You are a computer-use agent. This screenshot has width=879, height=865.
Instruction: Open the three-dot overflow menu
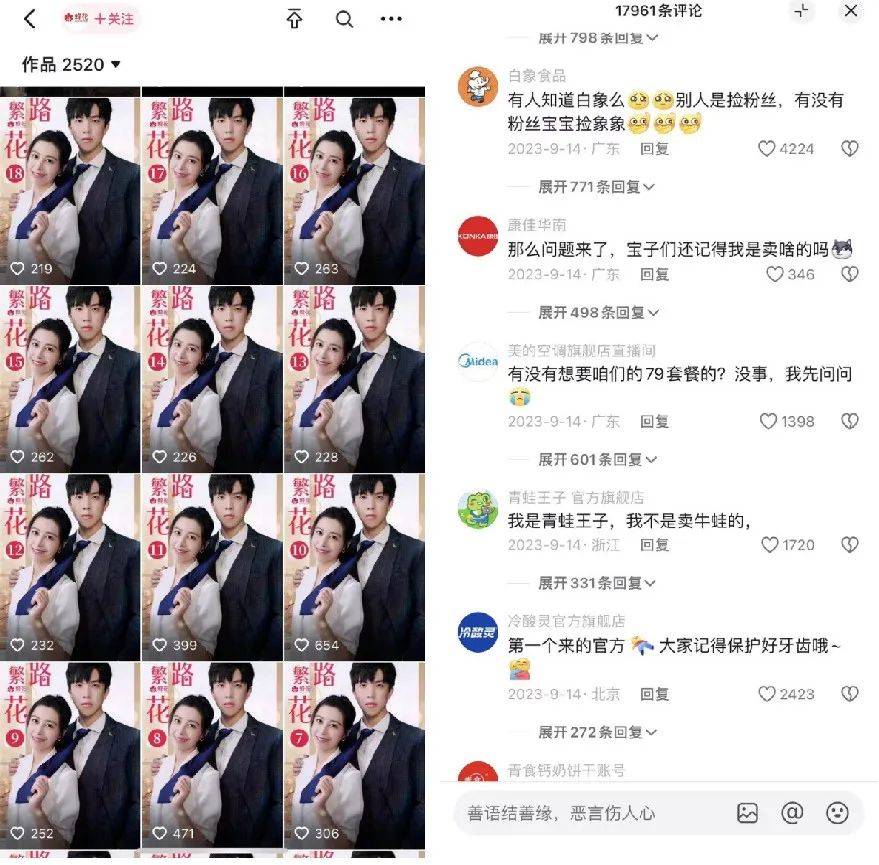[393, 19]
